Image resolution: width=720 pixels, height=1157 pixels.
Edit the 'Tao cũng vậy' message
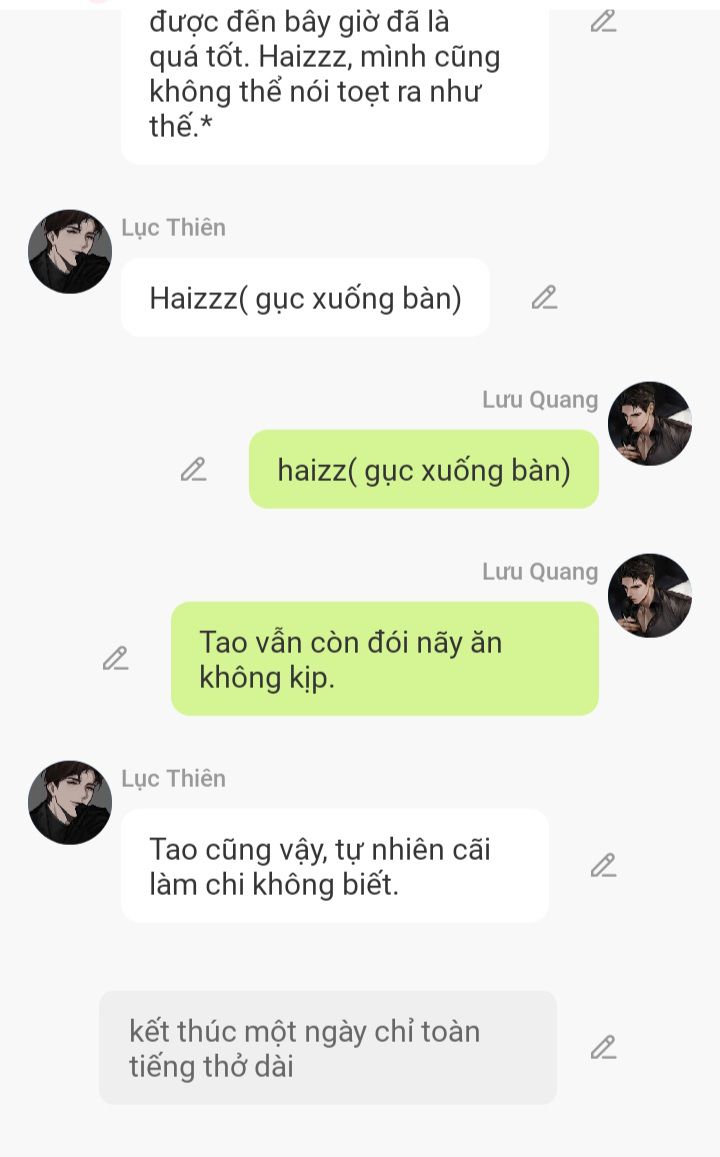[603, 865]
